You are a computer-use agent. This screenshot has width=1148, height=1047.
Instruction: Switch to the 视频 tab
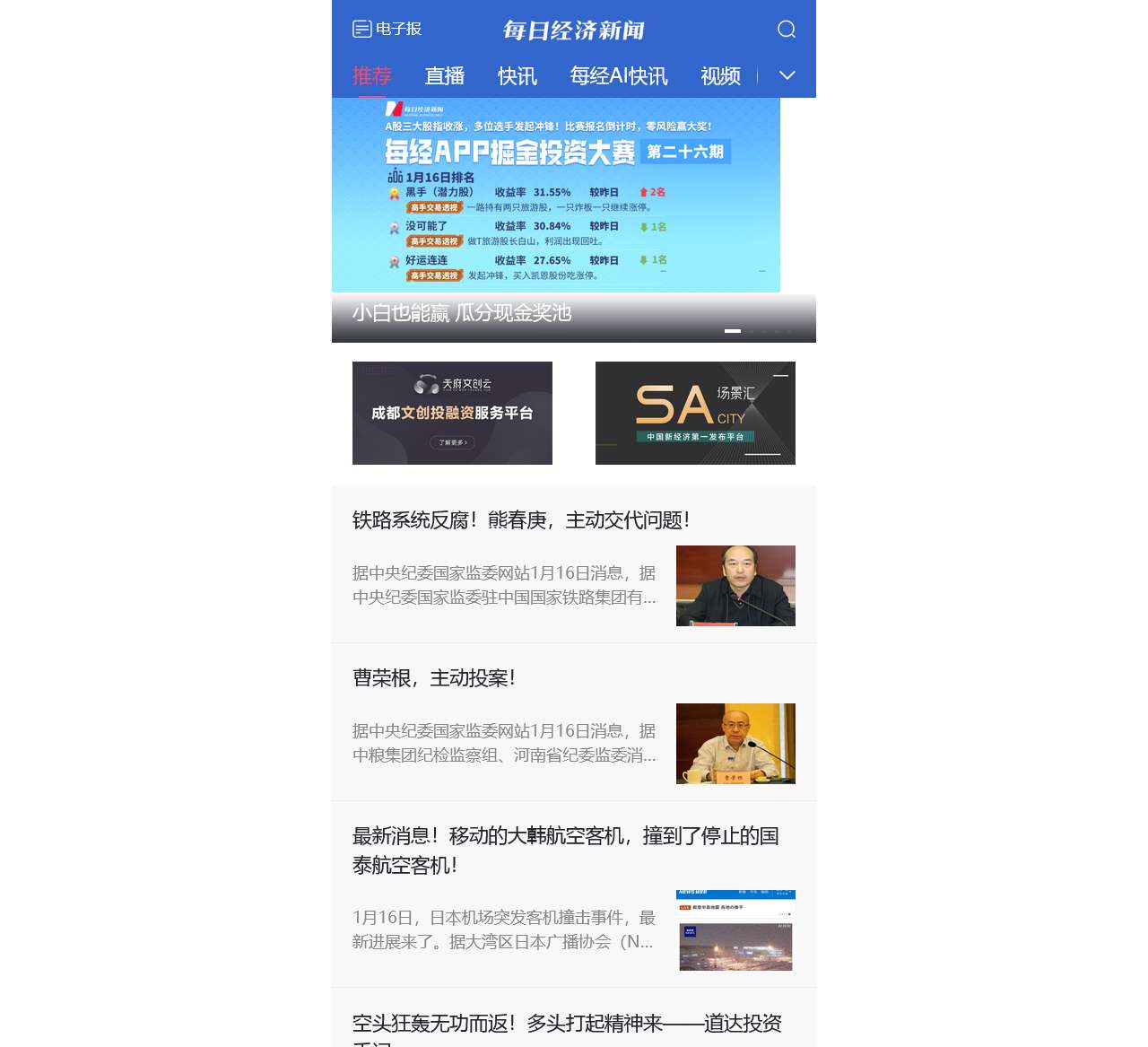coord(719,76)
